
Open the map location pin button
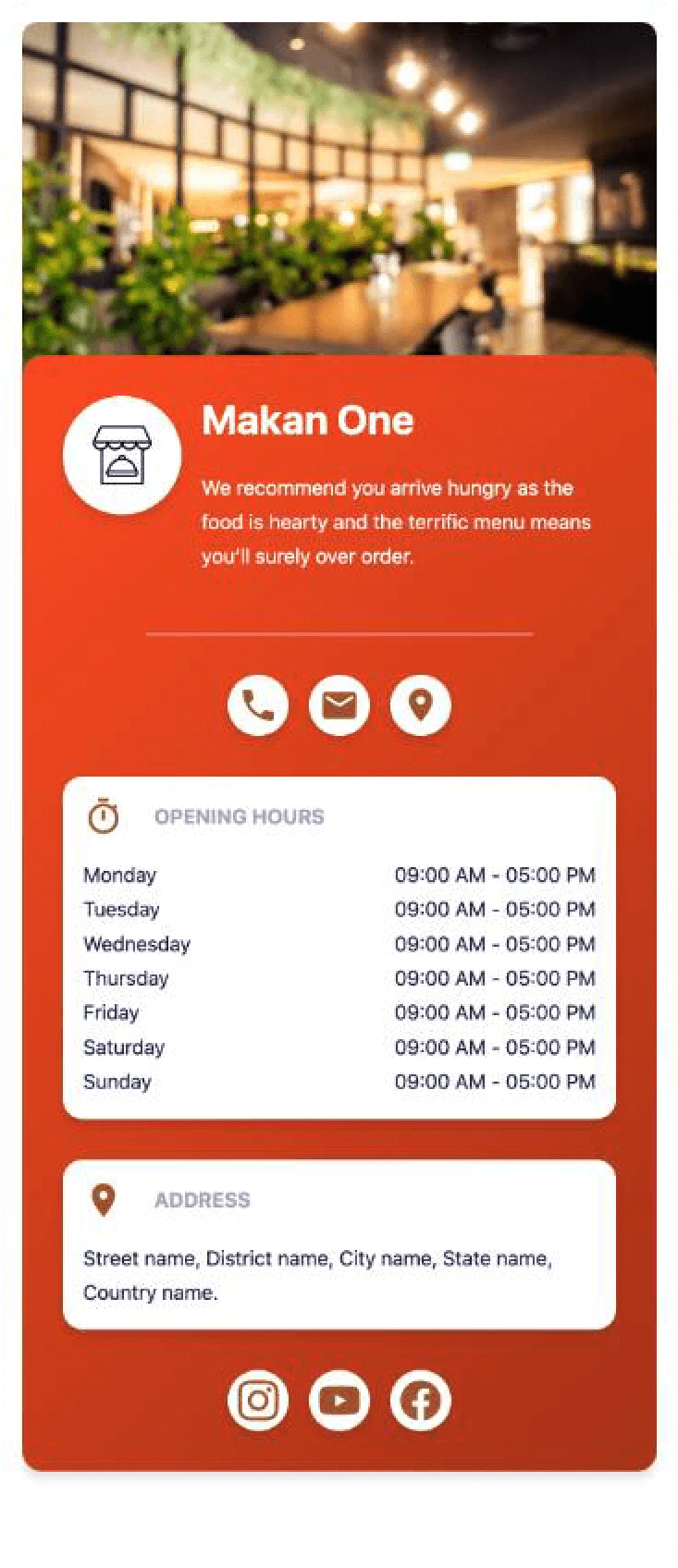coord(421,705)
